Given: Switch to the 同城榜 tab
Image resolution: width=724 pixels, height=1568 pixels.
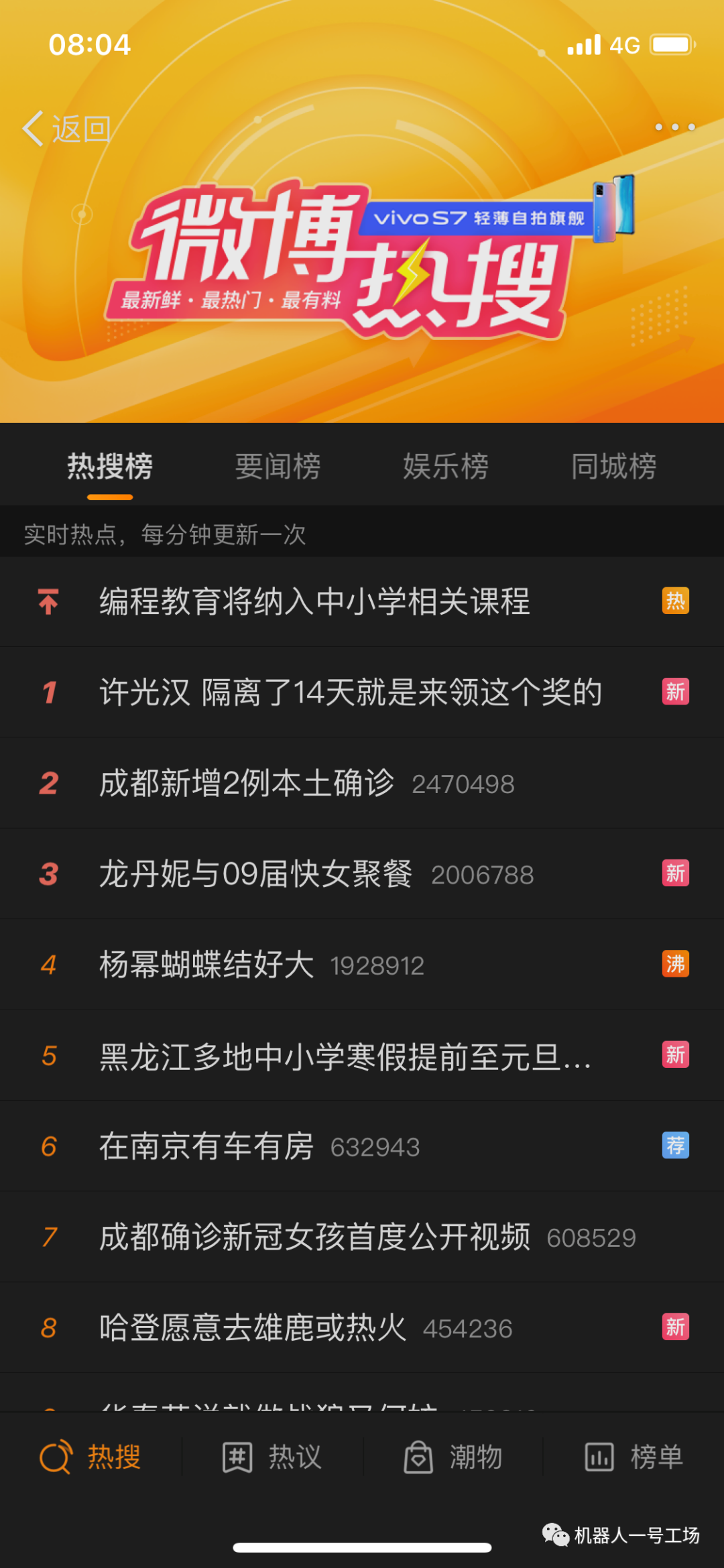Looking at the screenshot, I should 613,467.
